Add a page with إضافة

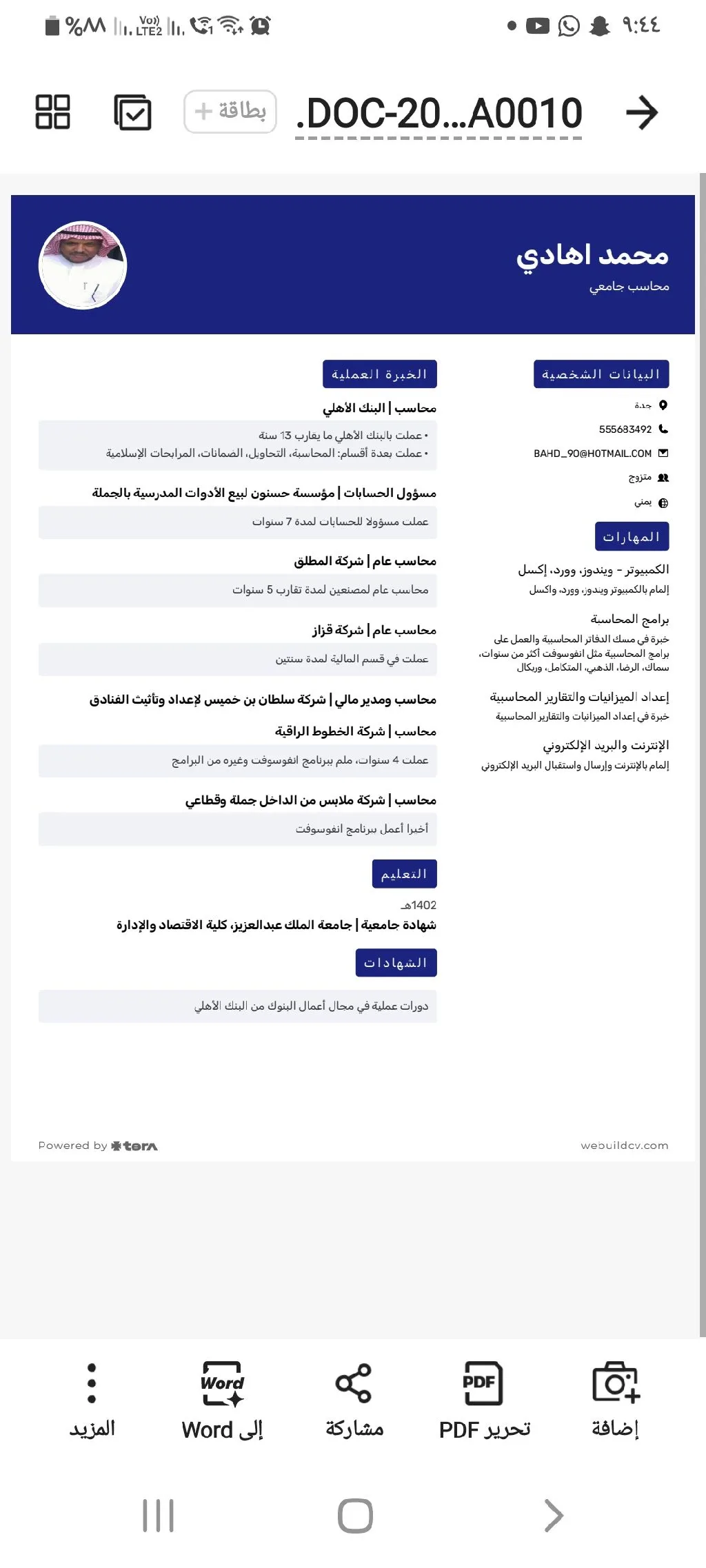pos(616,1401)
